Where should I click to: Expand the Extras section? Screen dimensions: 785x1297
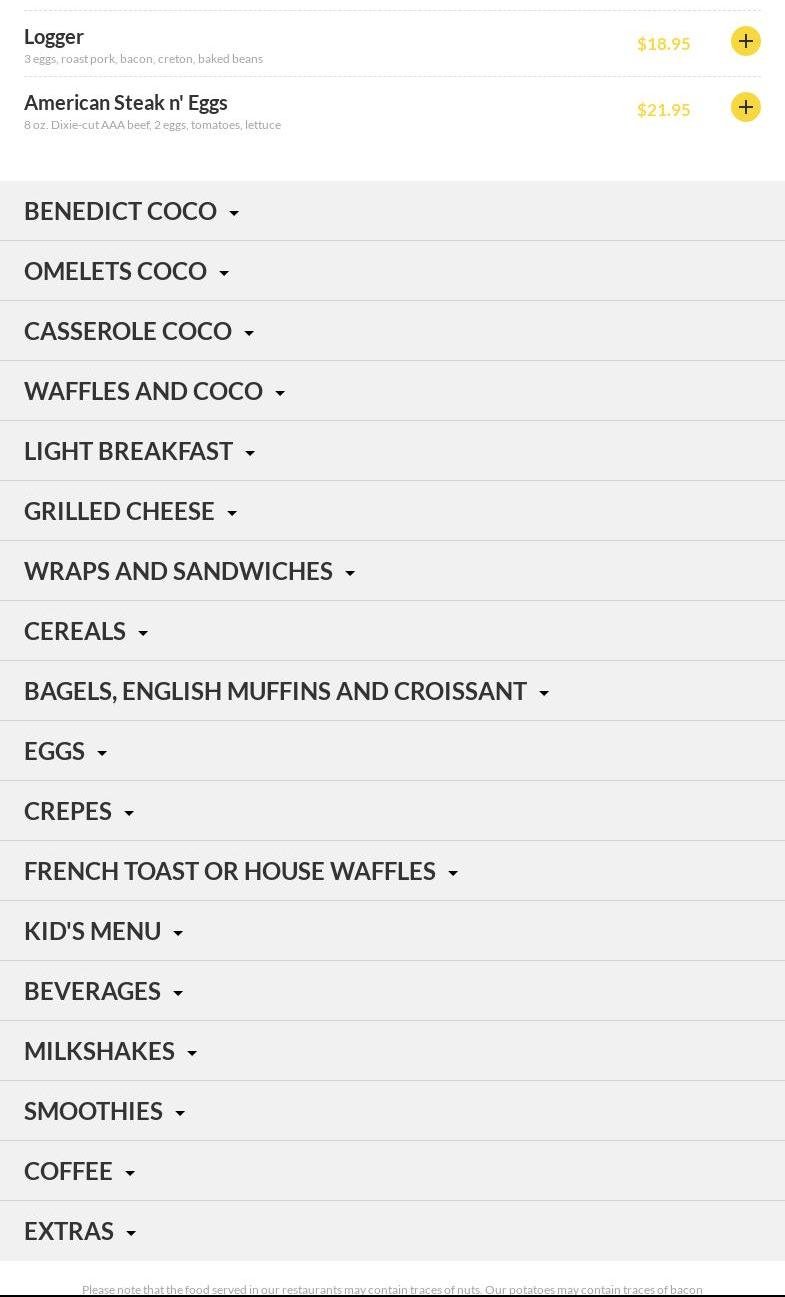click(80, 1231)
